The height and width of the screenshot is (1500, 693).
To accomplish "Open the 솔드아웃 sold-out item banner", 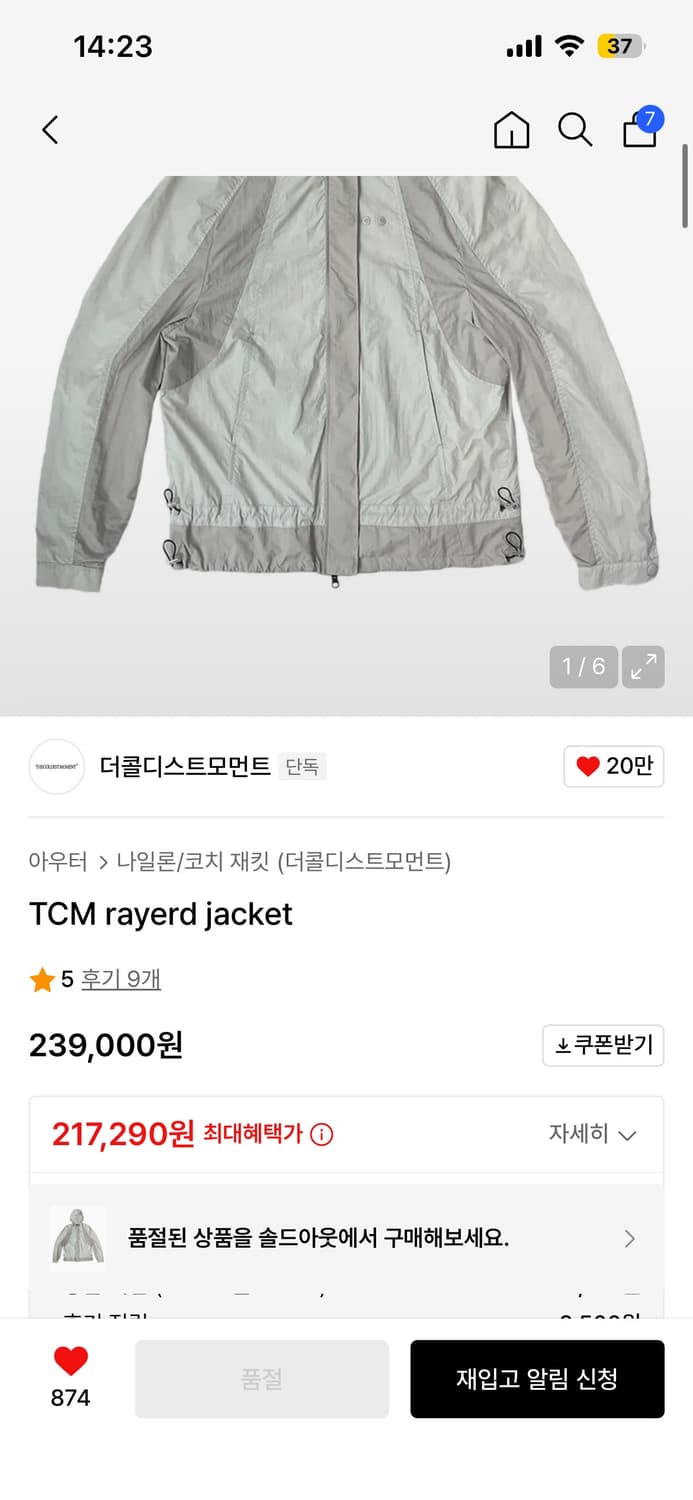I will pos(345,1238).
